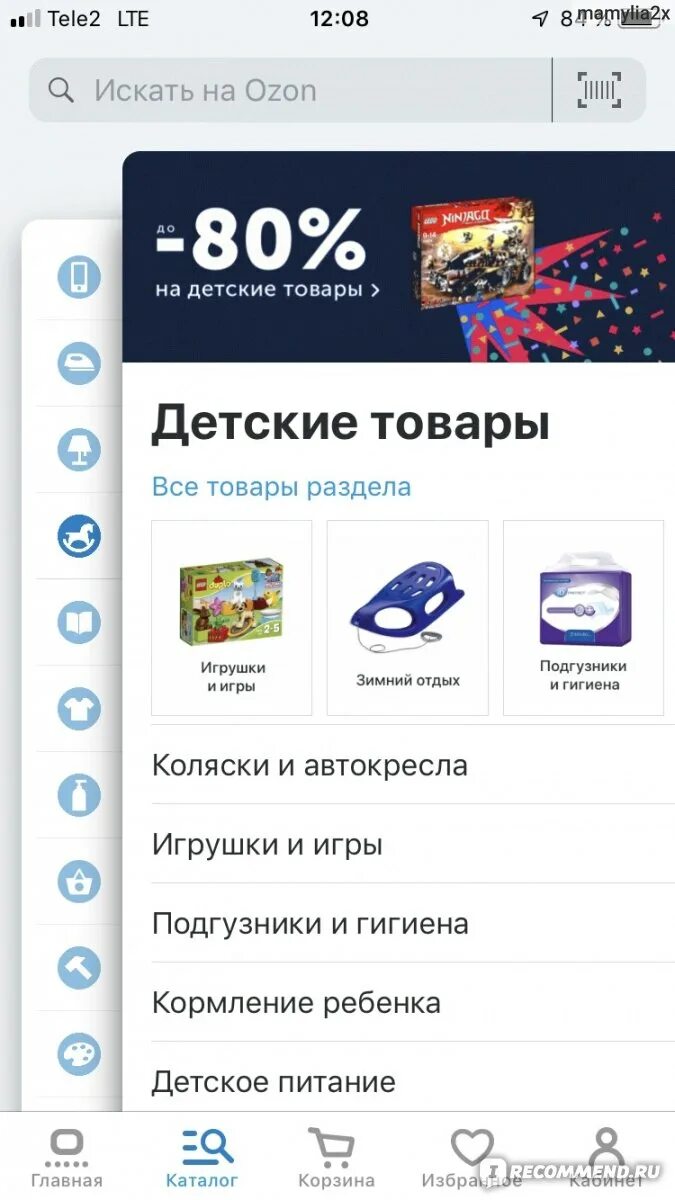This screenshot has height=1200, width=675.
Task: Select the iron appliances category icon
Action: (x=79, y=363)
